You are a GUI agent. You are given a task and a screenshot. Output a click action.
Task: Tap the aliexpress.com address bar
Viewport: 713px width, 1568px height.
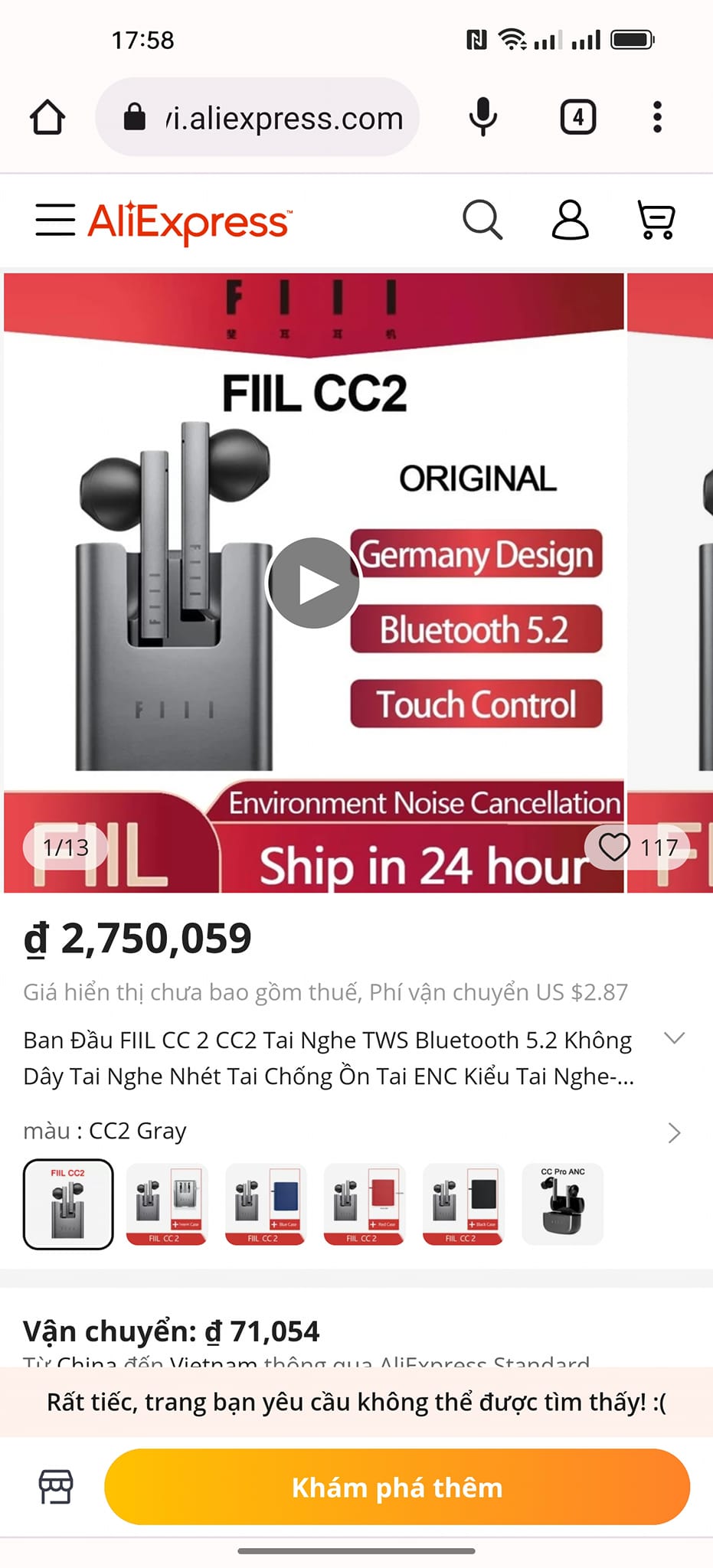click(x=257, y=117)
